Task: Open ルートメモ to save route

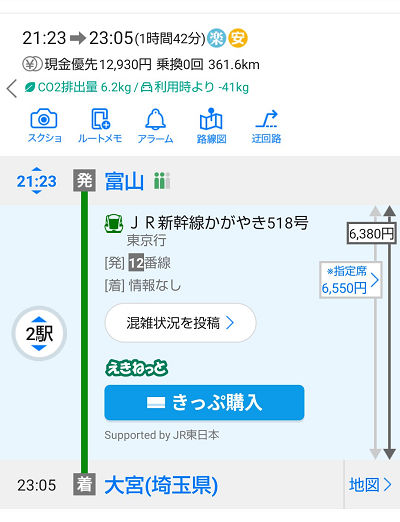Action: (100, 126)
